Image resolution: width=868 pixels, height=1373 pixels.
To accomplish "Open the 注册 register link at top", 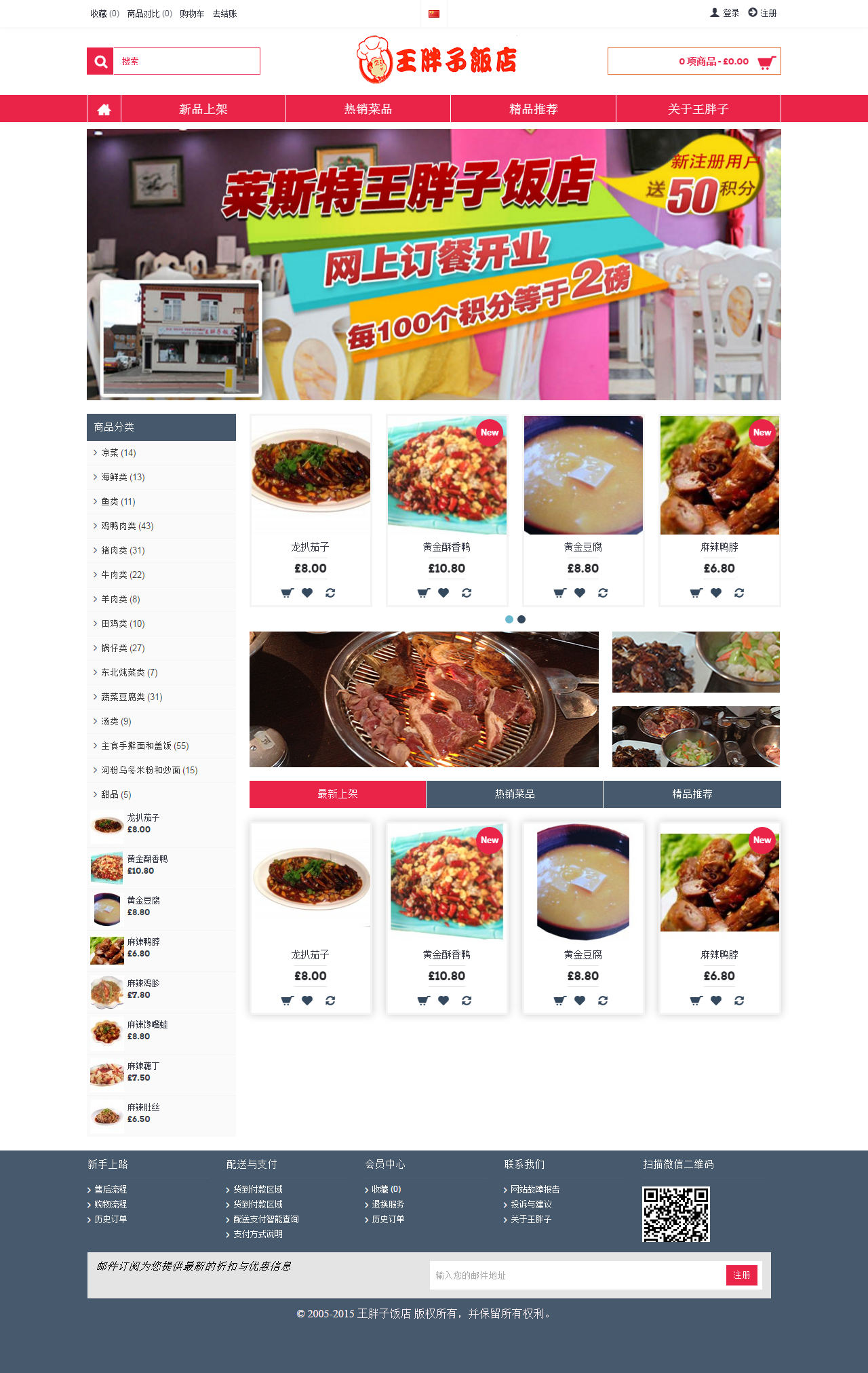I will 763,13.
